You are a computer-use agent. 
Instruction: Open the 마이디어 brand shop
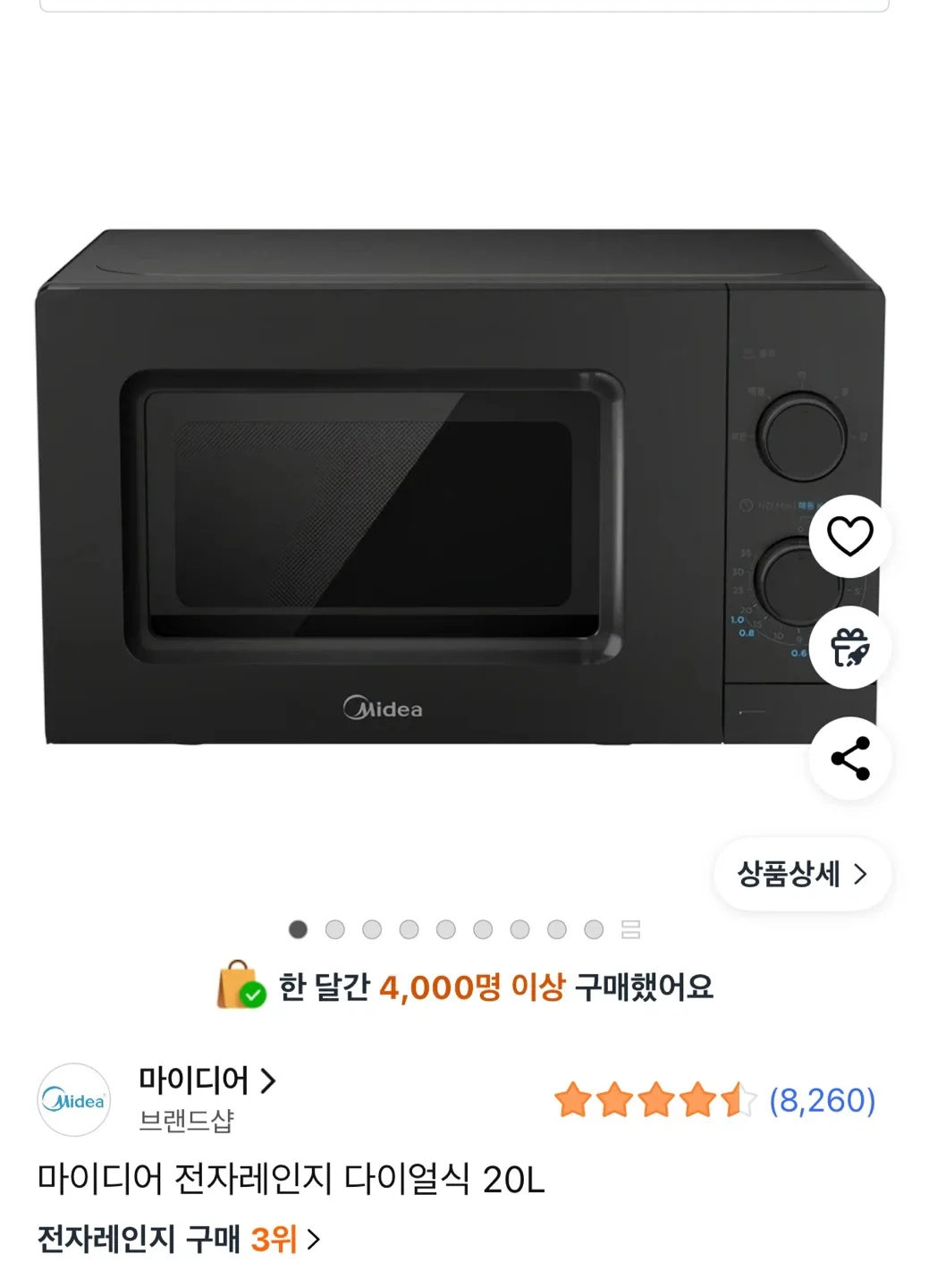207,1080
